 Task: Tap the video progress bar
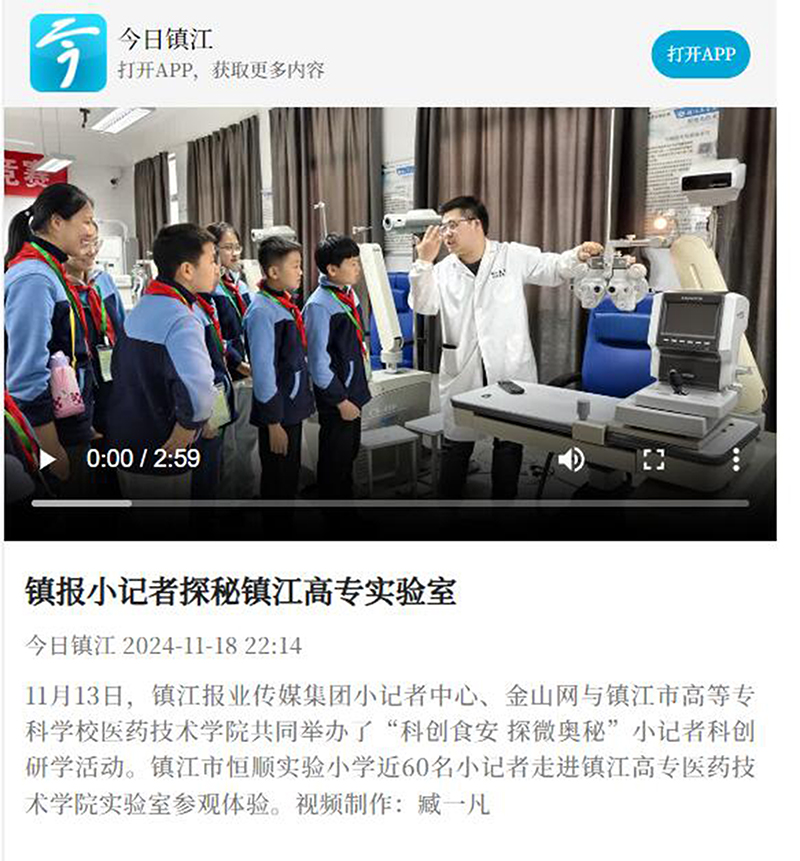(x=390, y=503)
